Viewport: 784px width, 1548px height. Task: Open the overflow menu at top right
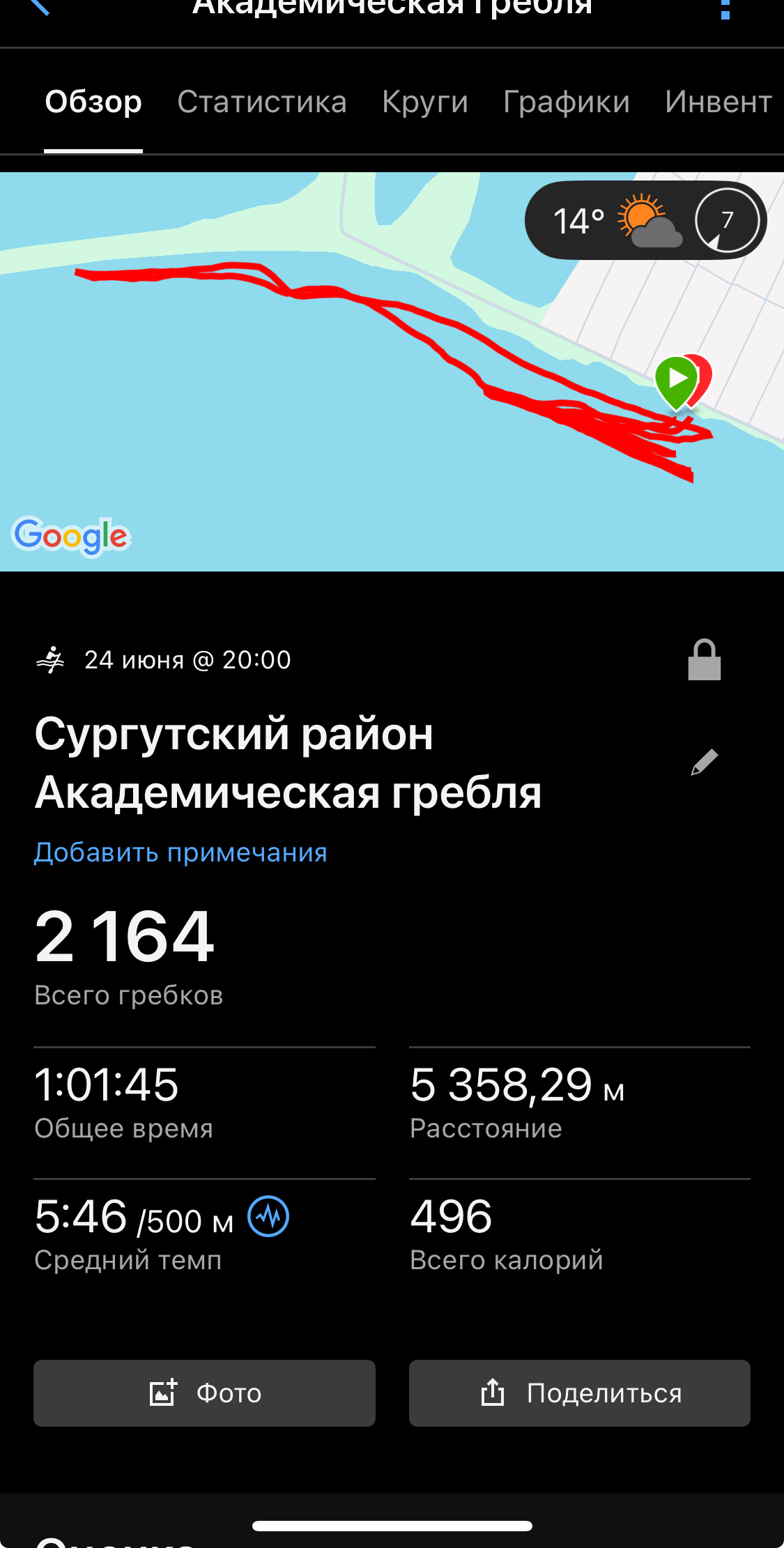click(x=725, y=8)
